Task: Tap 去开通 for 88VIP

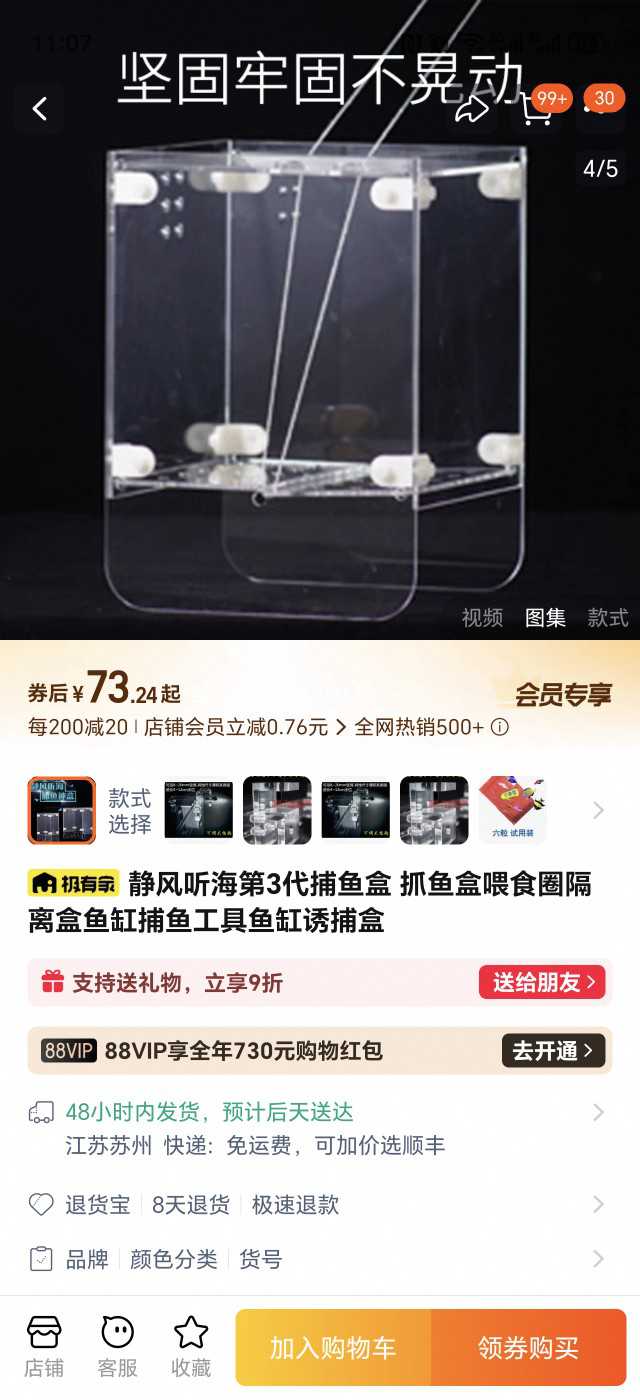Action: point(552,1050)
